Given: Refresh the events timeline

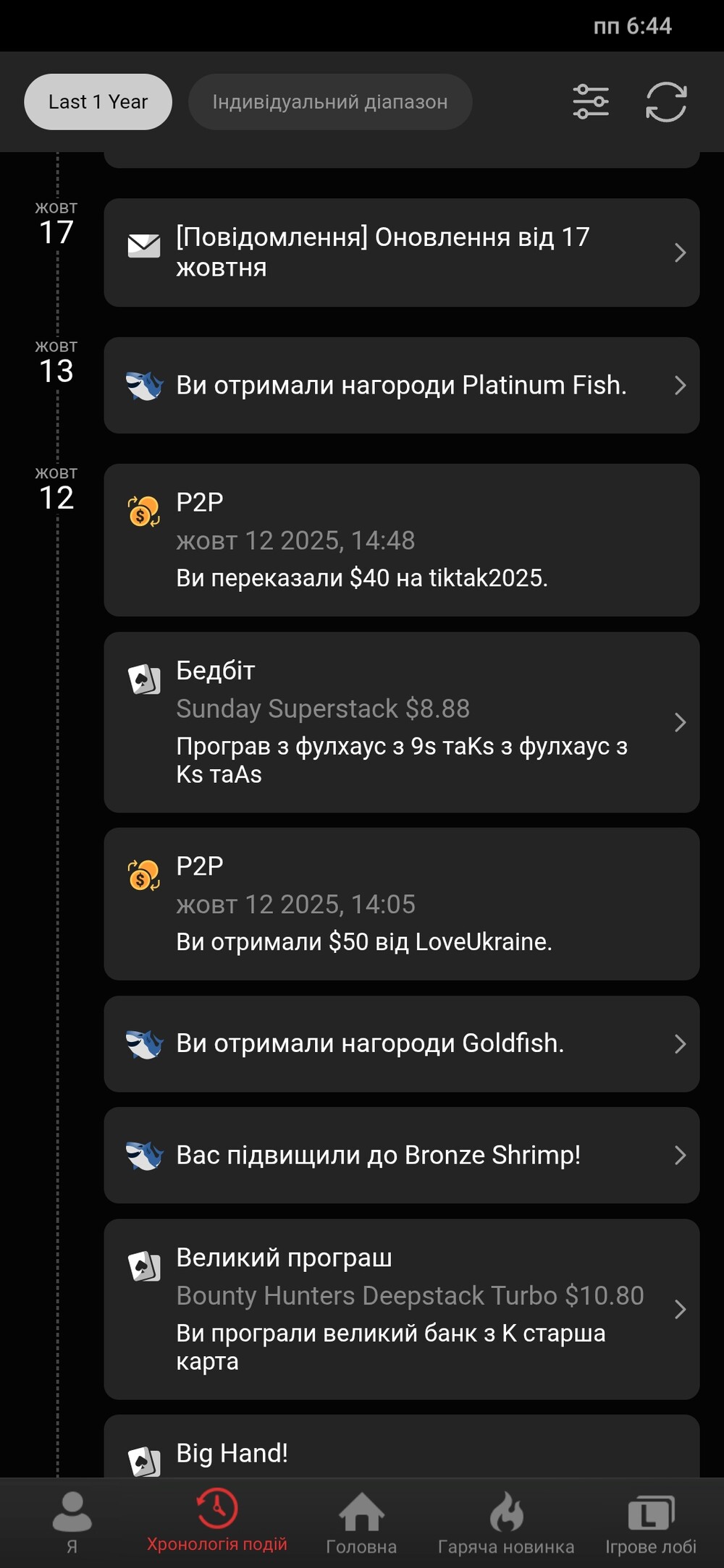Looking at the screenshot, I should pyautogui.click(x=665, y=102).
